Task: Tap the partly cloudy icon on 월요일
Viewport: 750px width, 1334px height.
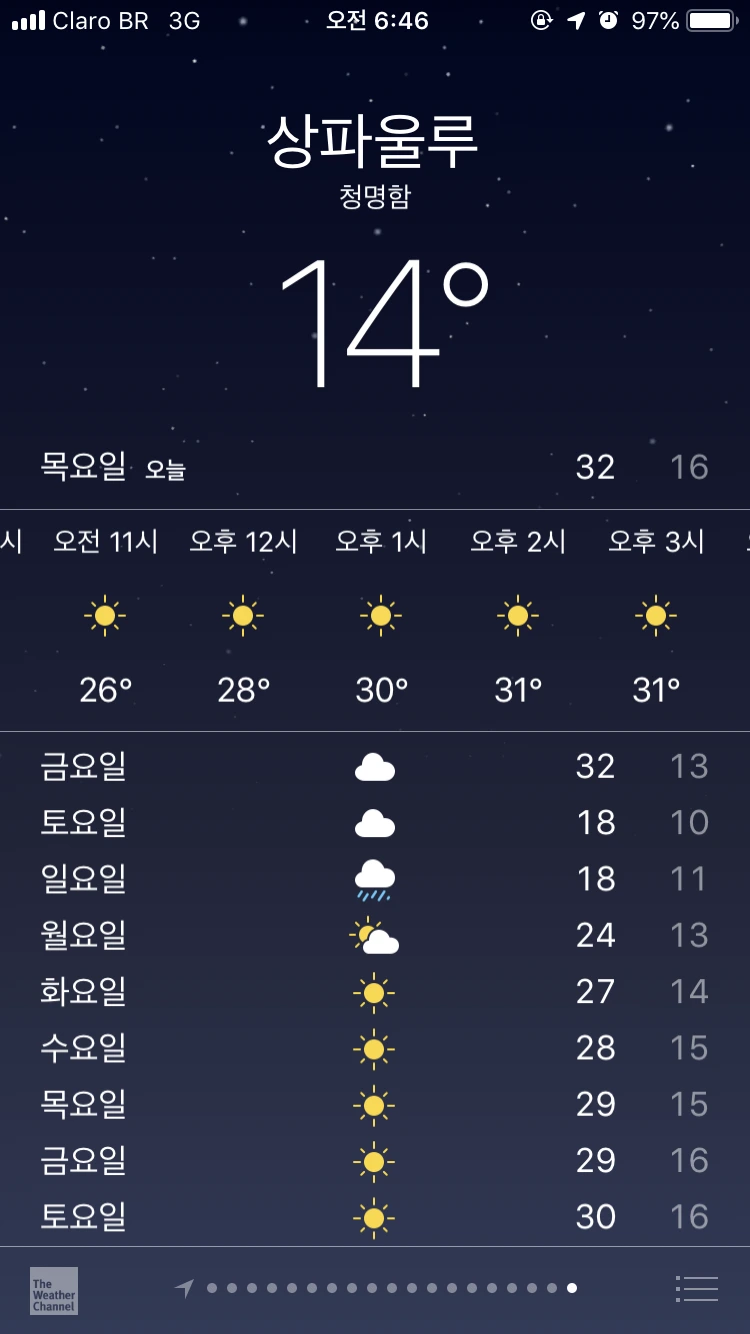Action: pos(375,934)
